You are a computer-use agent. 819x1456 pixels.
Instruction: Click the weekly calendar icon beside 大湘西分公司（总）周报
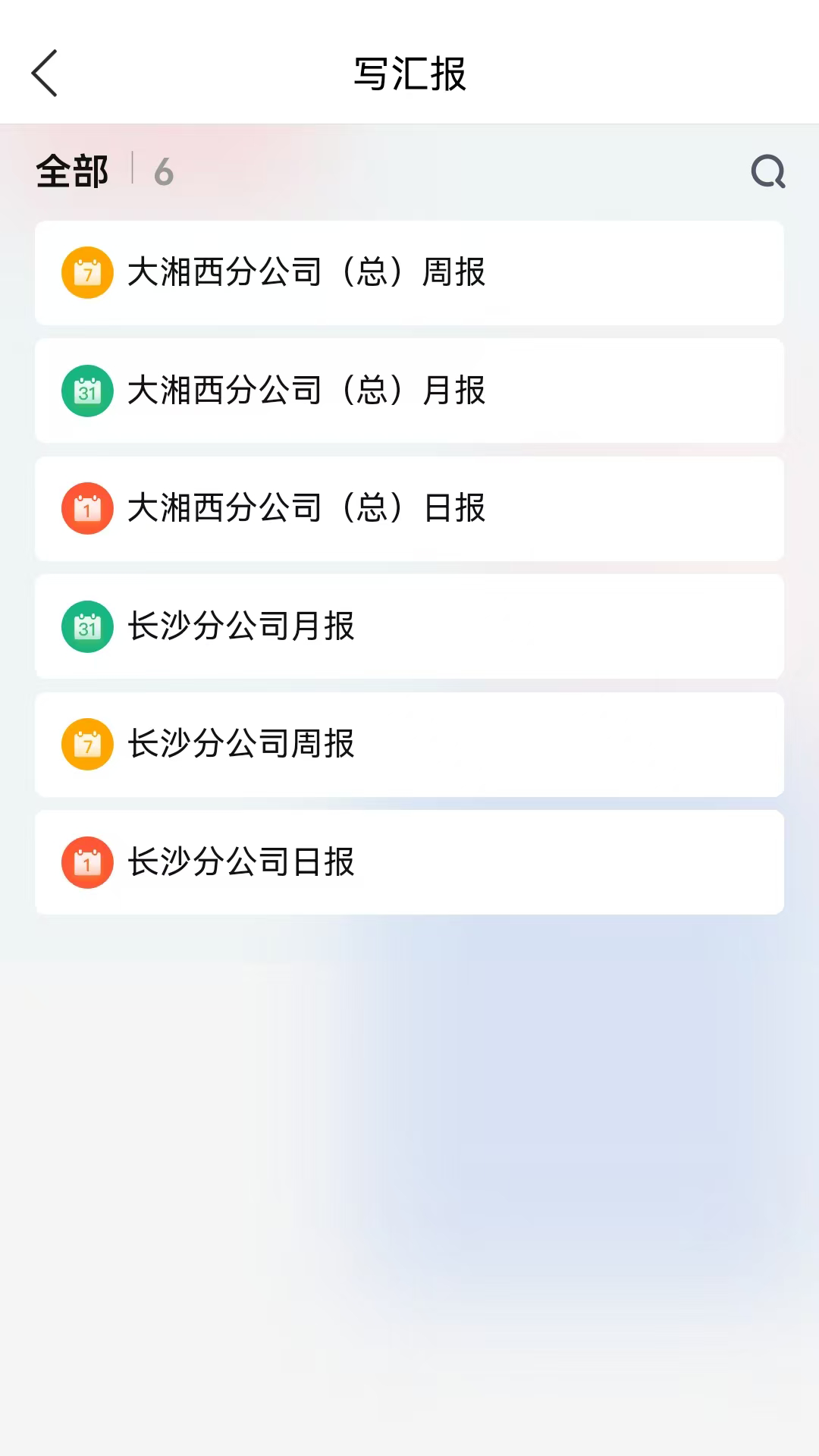coord(87,272)
